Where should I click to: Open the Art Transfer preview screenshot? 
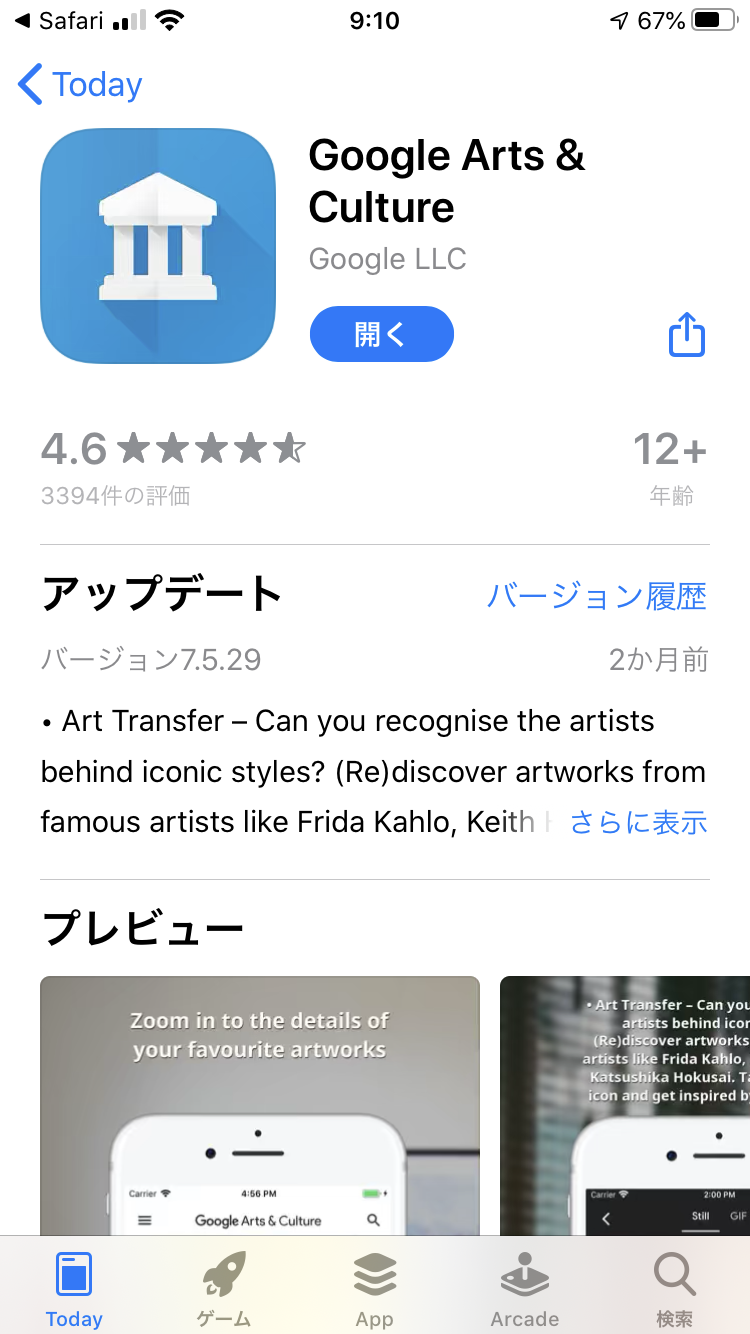625,1105
